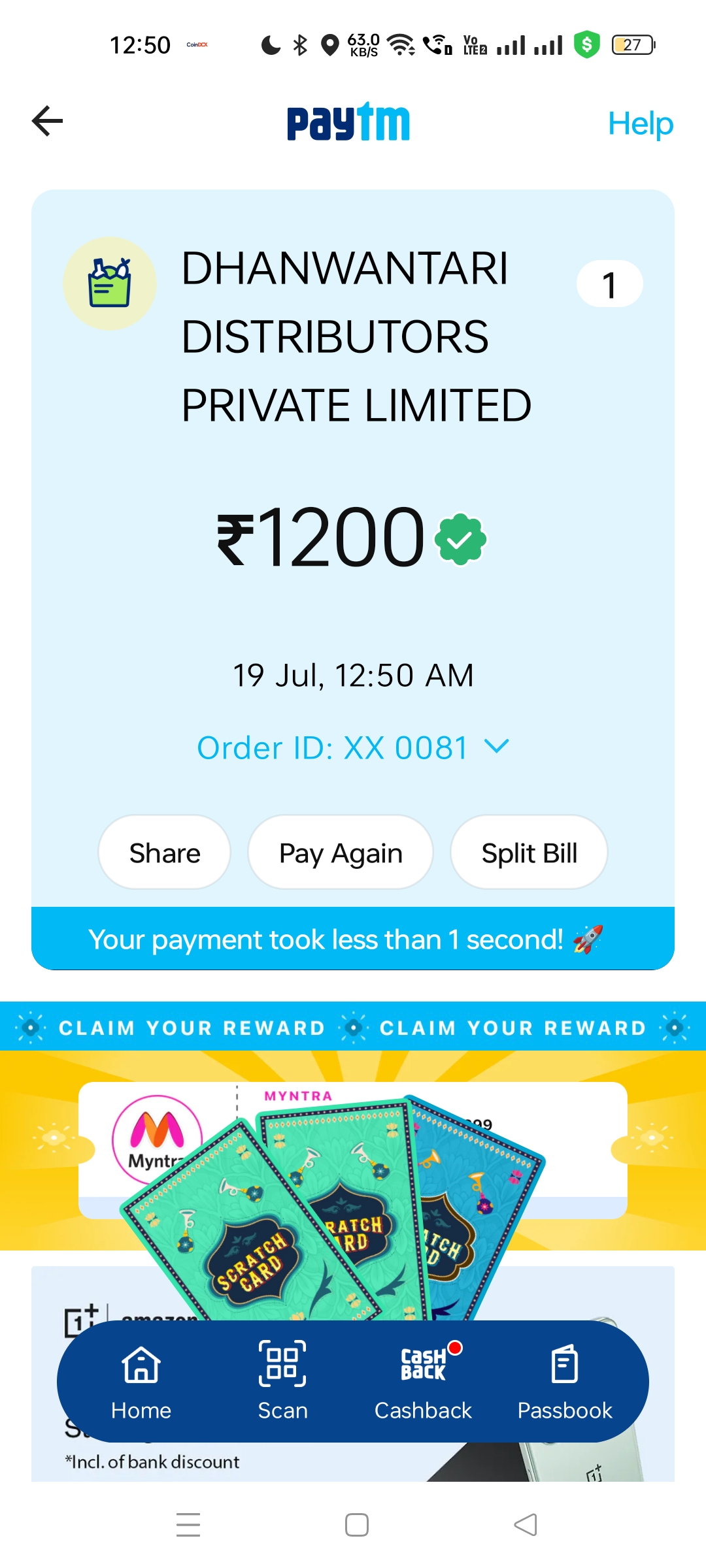Image resolution: width=706 pixels, height=1568 pixels.
Task: Tap Pay Again to repeat payment
Action: pyautogui.click(x=341, y=853)
